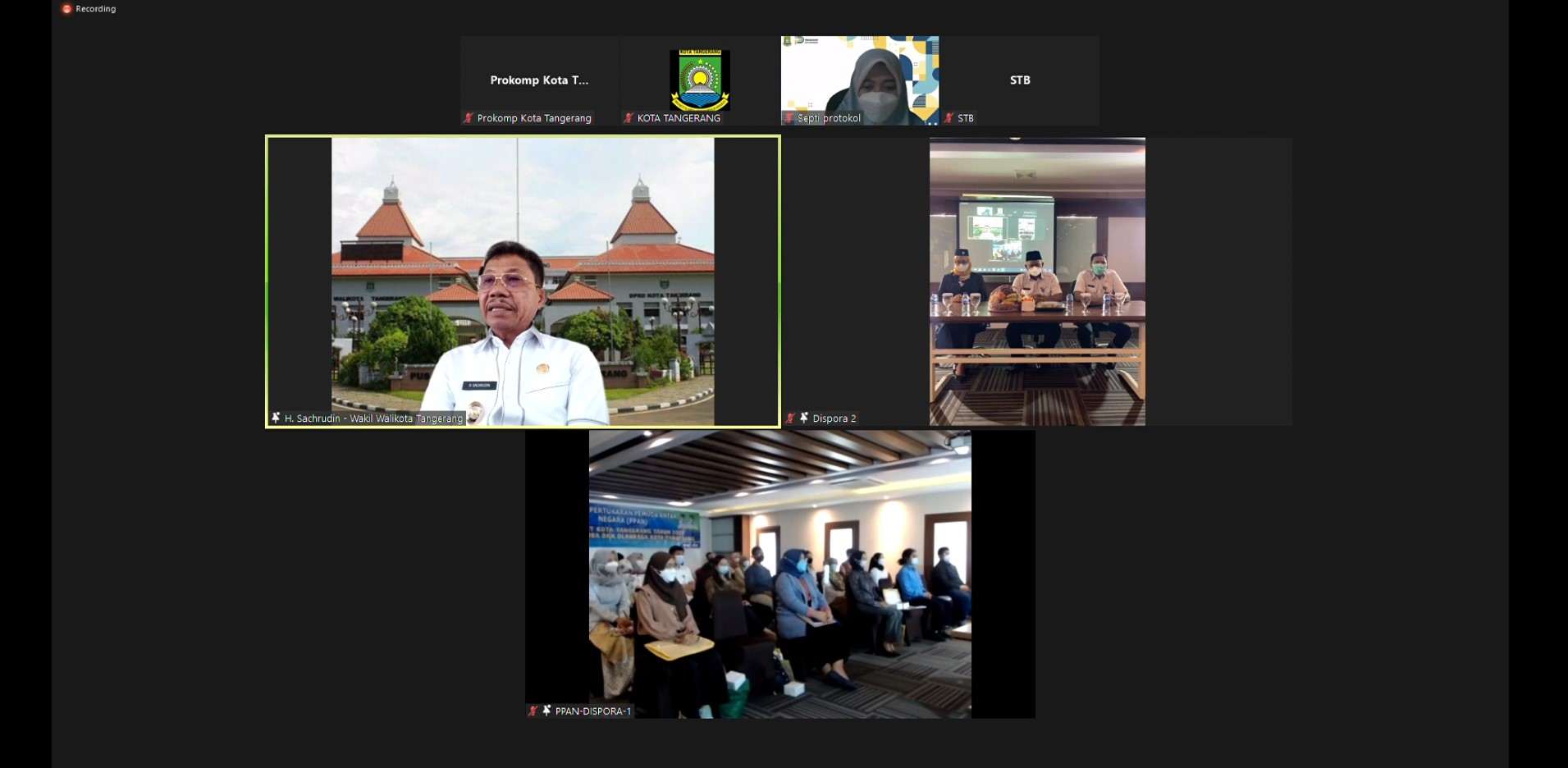Select the KOTA TANGERANG participant tile
Screen dimensions: 1568x768
[x=699, y=80]
